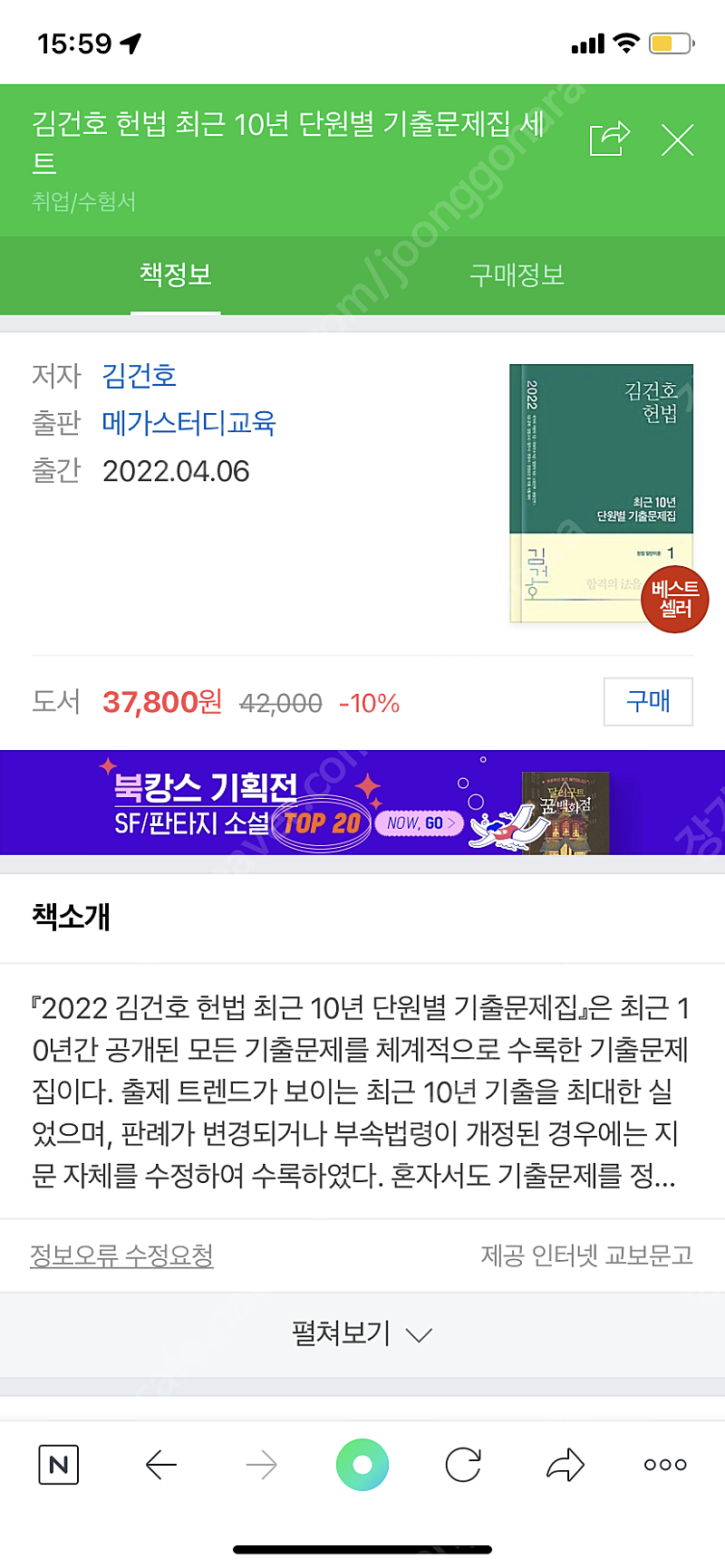Tap the 구매 button
Image resolution: width=725 pixels, height=1568 pixels.
tap(648, 701)
